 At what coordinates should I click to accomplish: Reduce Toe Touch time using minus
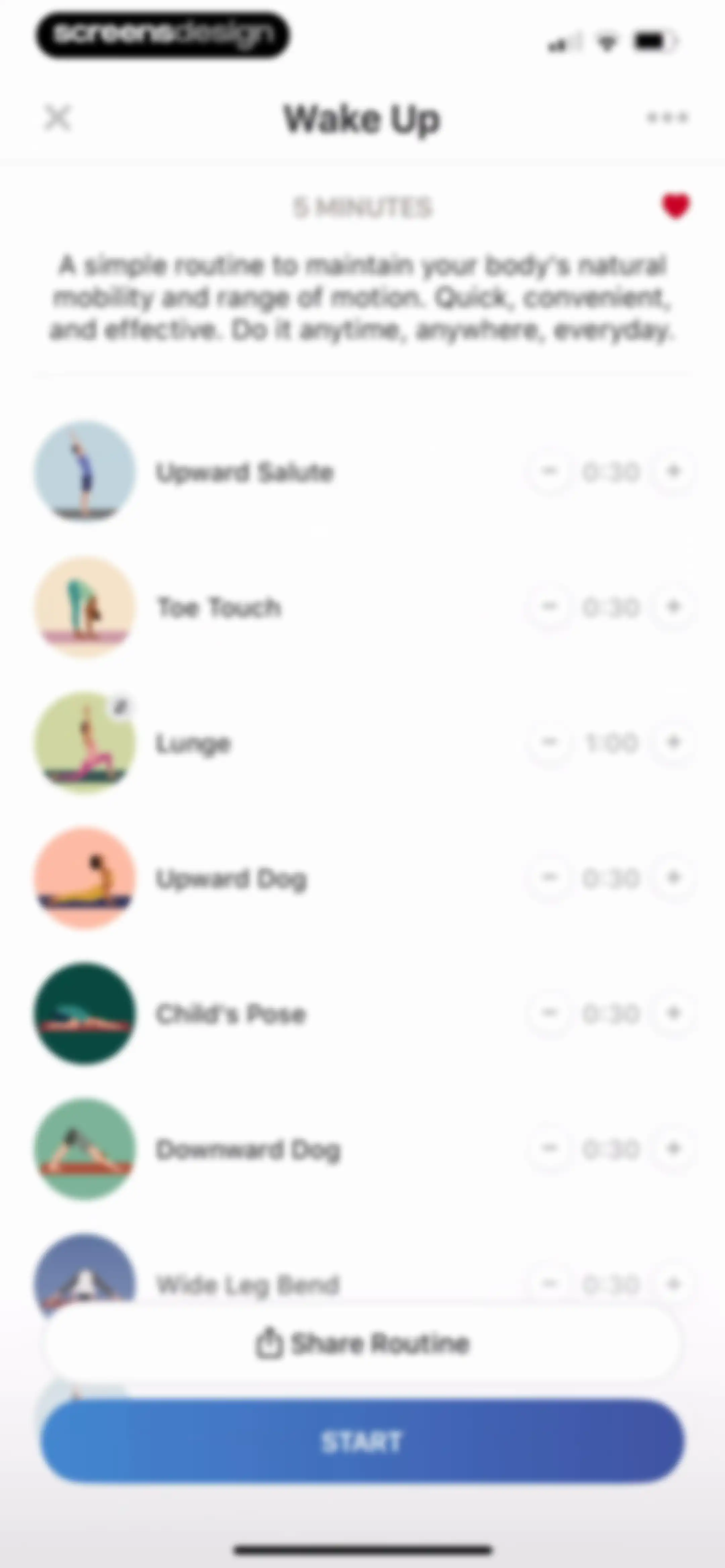[x=550, y=607]
